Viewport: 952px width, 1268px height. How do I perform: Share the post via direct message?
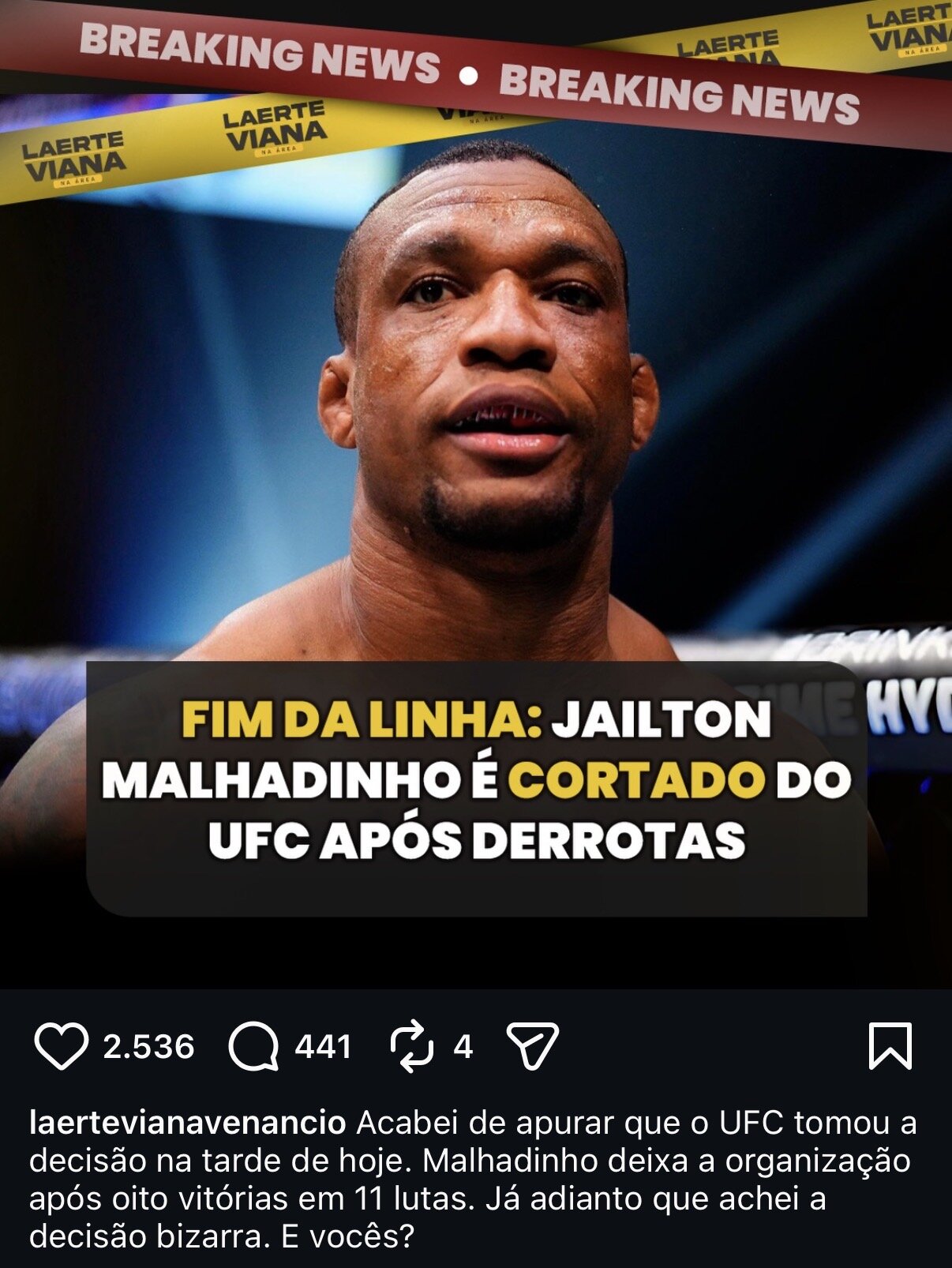(532, 1046)
